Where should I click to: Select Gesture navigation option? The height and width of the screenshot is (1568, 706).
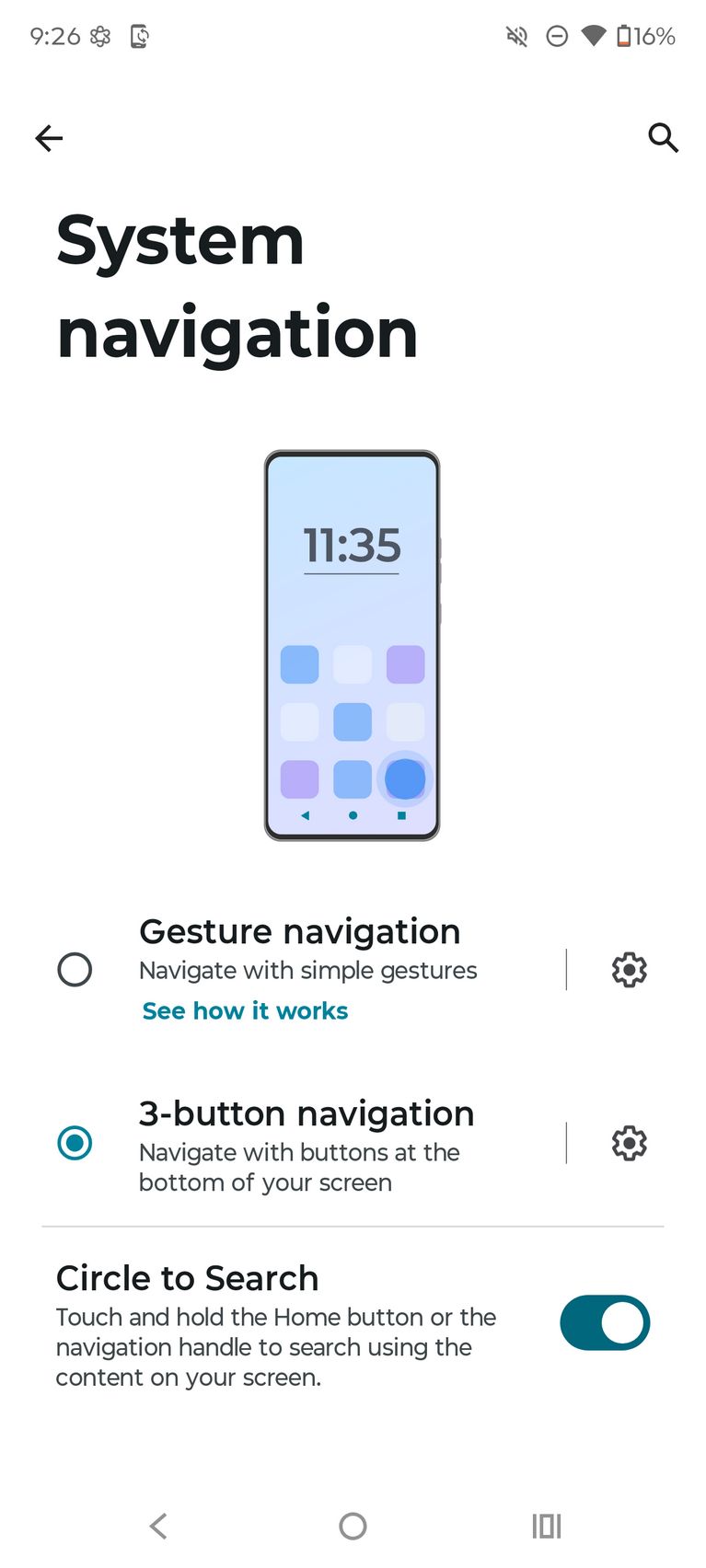pos(75,969)
